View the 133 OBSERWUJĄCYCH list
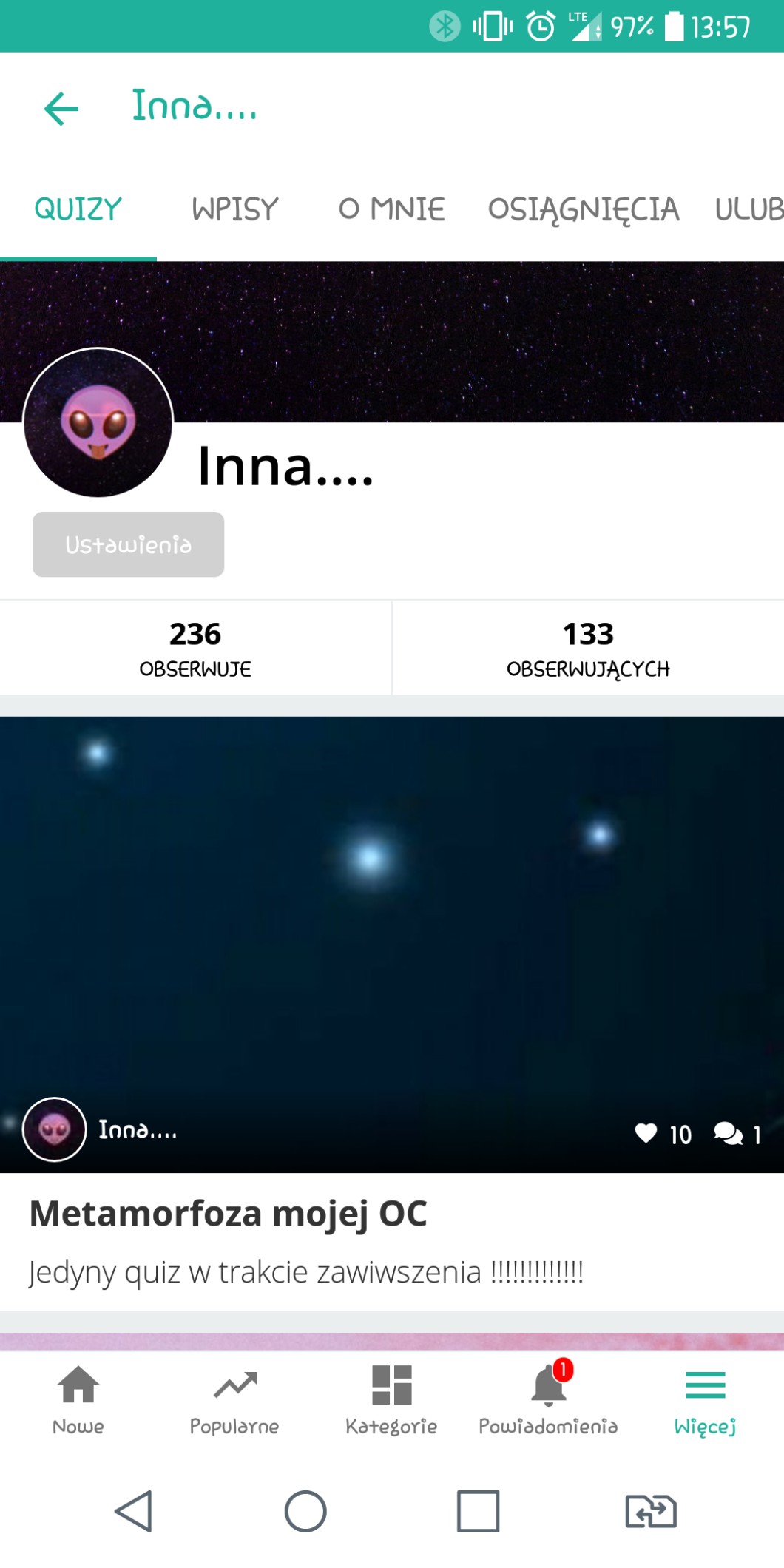Screen dimensions: 784x1568 (x=588, y=648)
